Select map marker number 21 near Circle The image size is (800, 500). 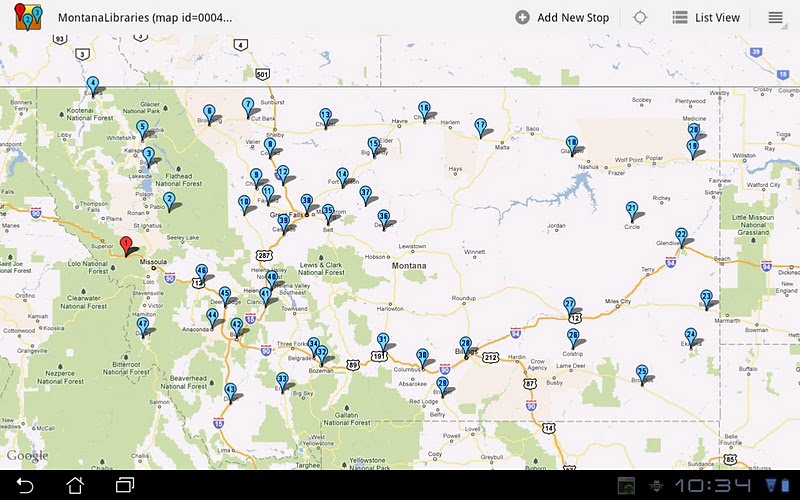point(631,211)
